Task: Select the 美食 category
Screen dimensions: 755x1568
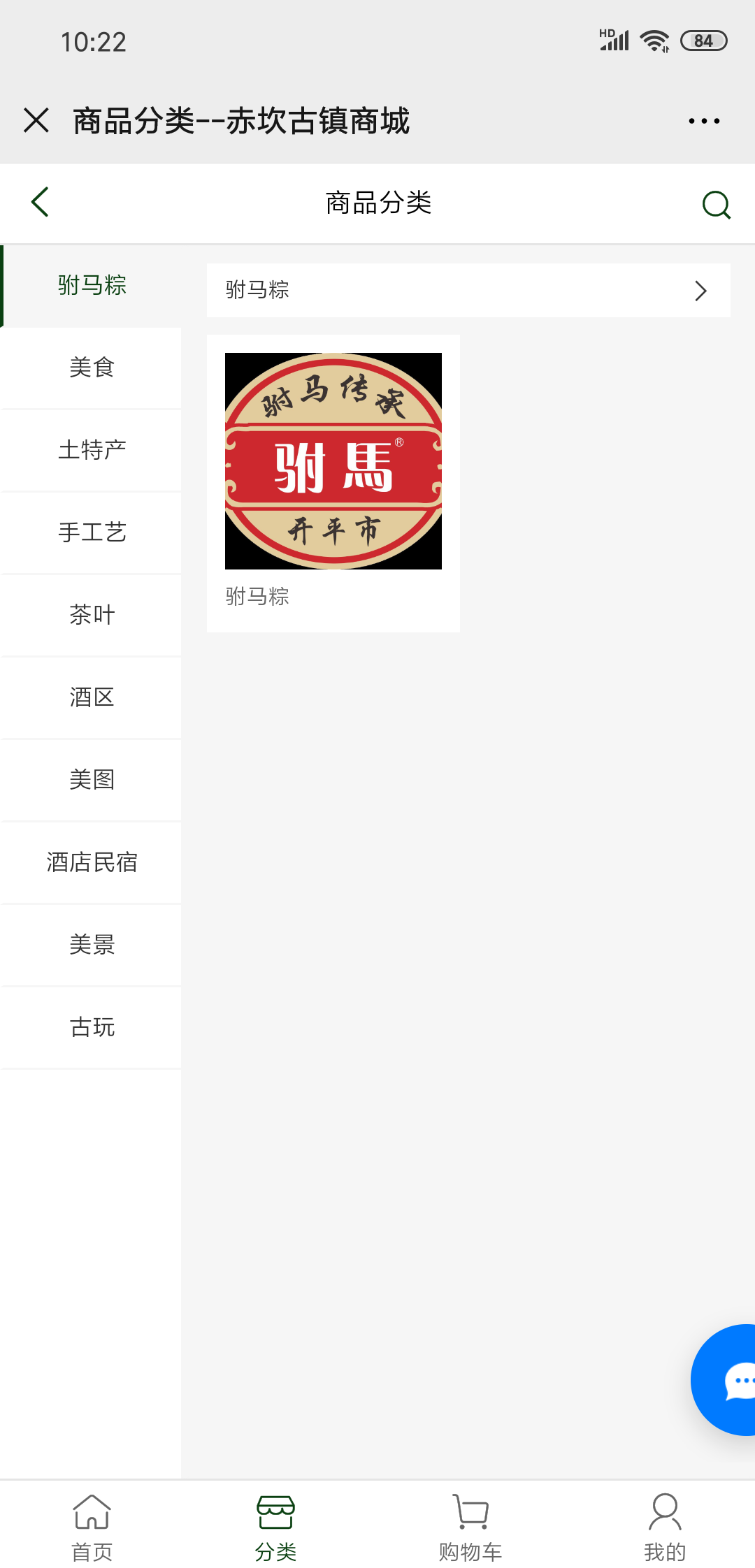Action: (92, 368)
